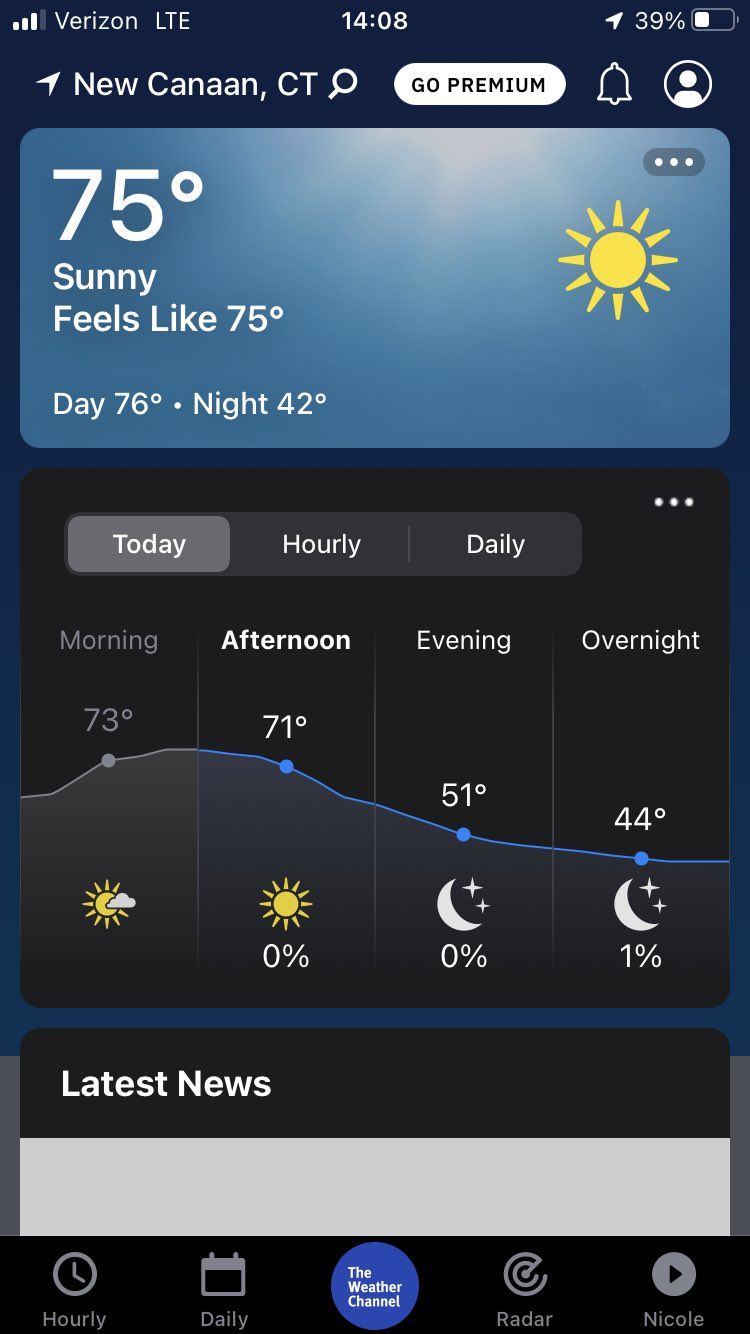Image resolution: width=750 pixels, height=1334 pixels.
Task: Search for a new location
Action: pos(343,84)
